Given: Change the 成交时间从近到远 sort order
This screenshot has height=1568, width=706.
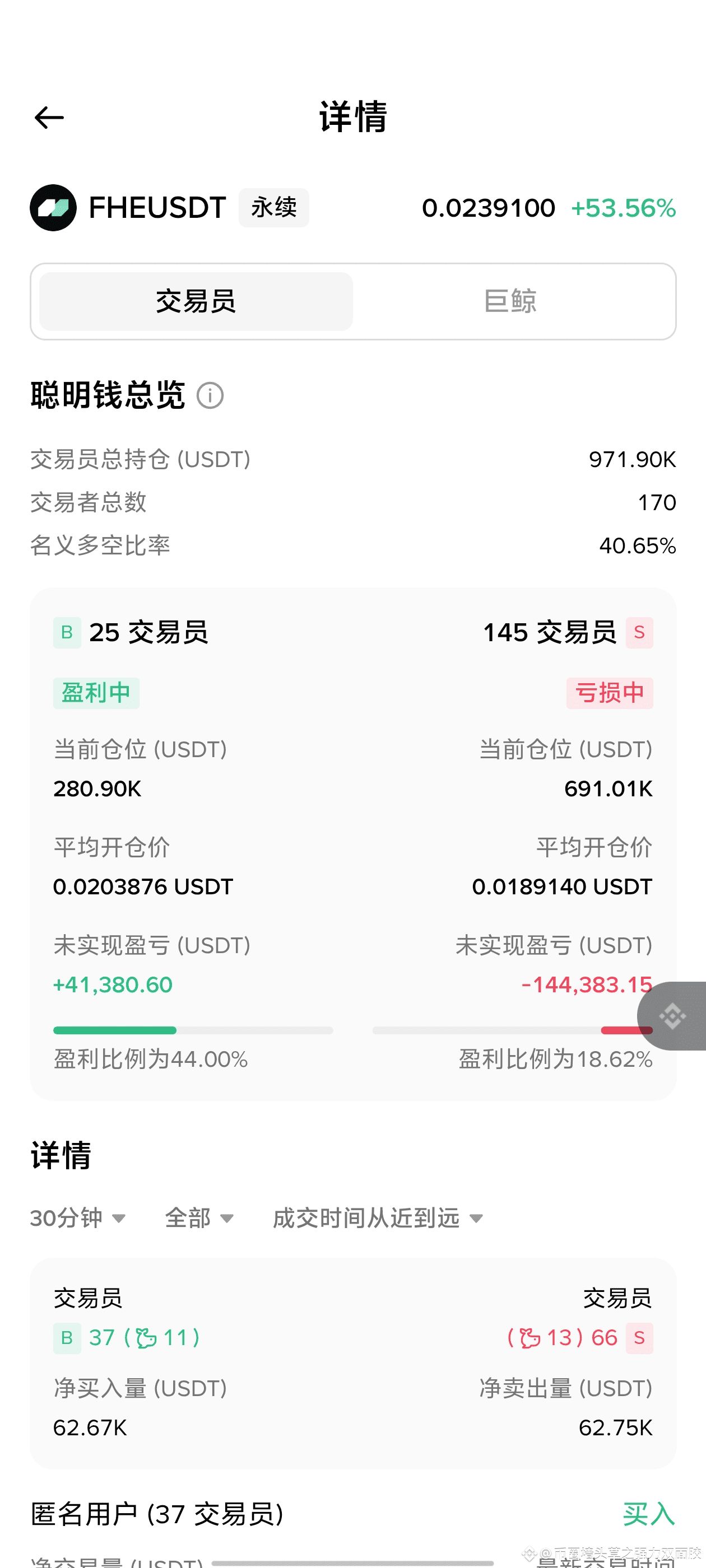Looking at the screenshot, I should pyautogui.click(x=378, y=1218).
